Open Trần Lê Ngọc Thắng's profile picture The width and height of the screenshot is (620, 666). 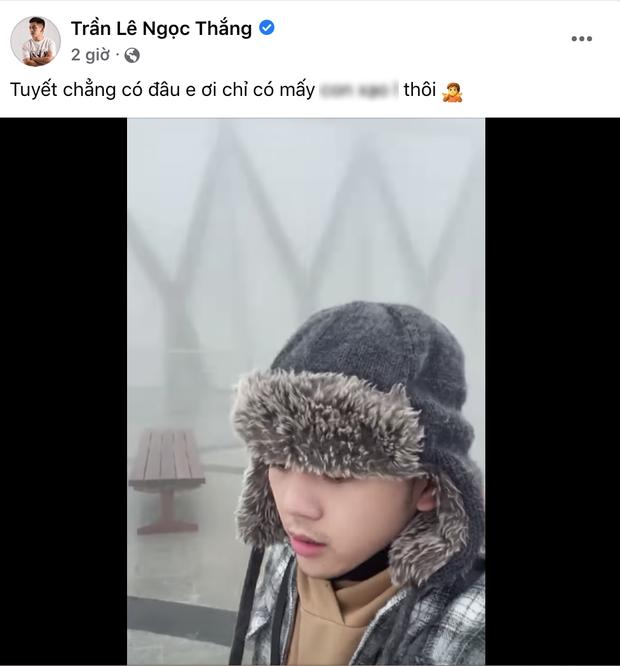[x=35, y=41]
